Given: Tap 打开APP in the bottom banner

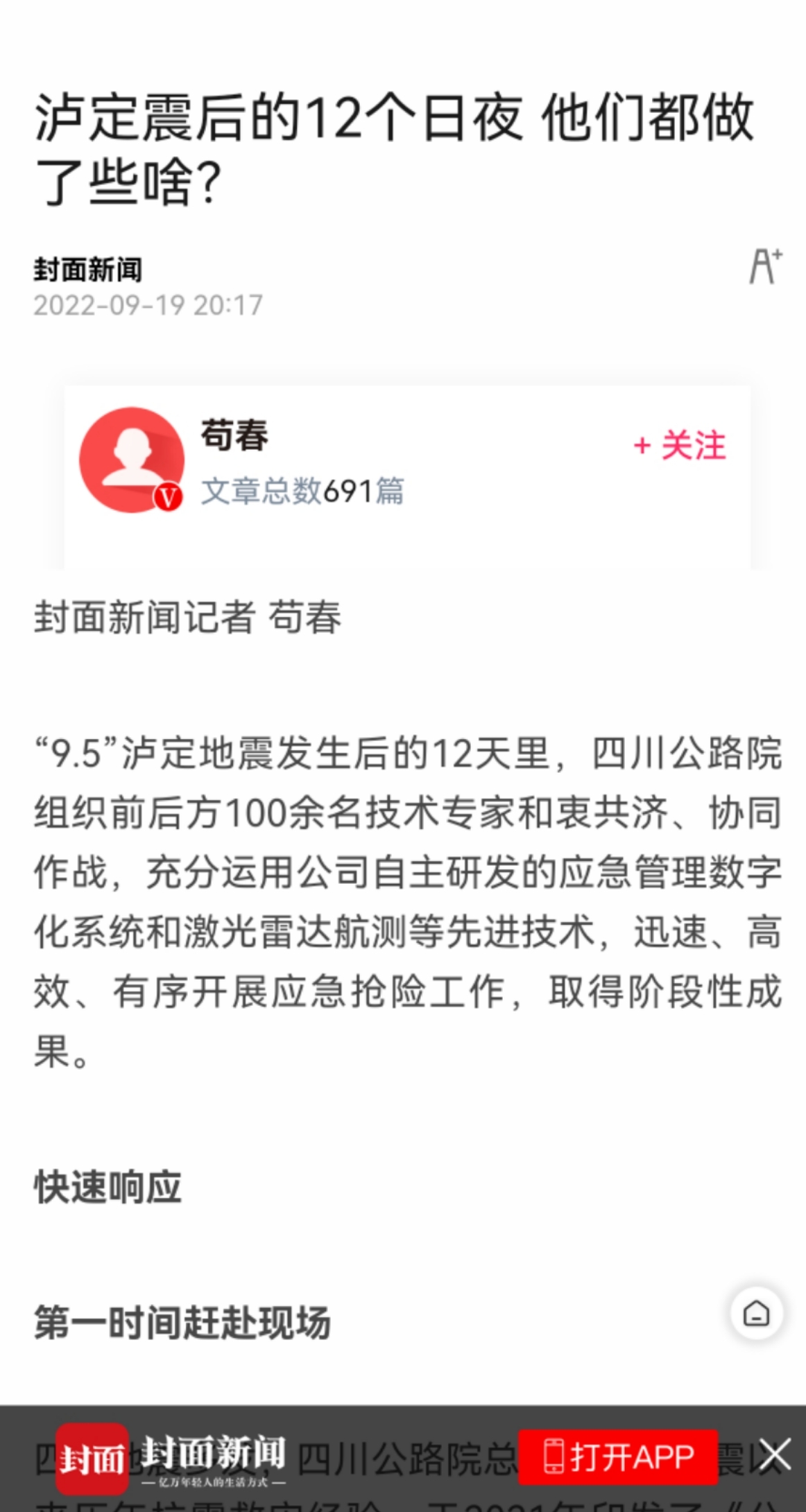Looking at the screenshot, I should pos(618,1457).
